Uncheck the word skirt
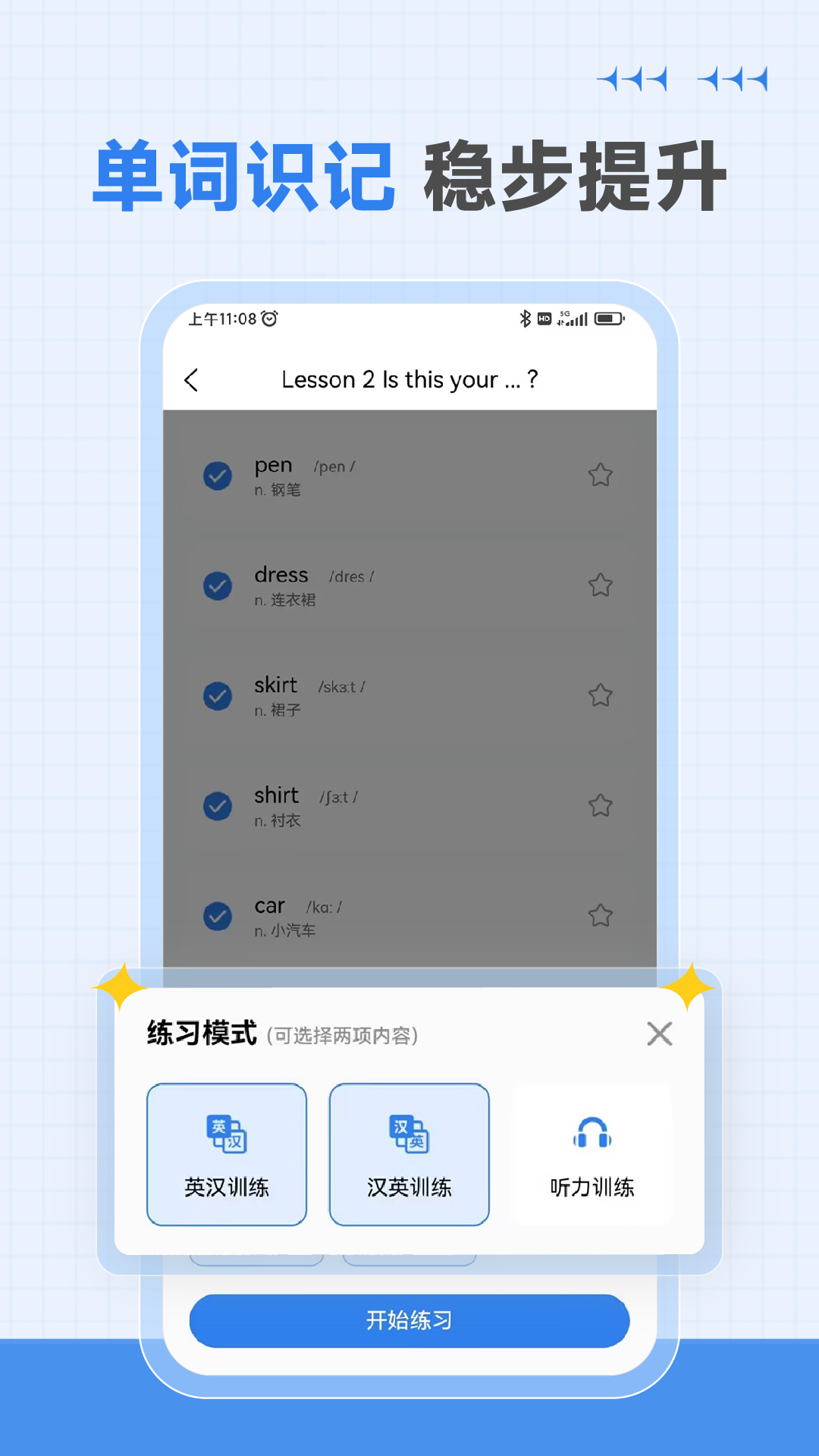Viewport: 819px width, 1456px height. click(x=218, y=695)
